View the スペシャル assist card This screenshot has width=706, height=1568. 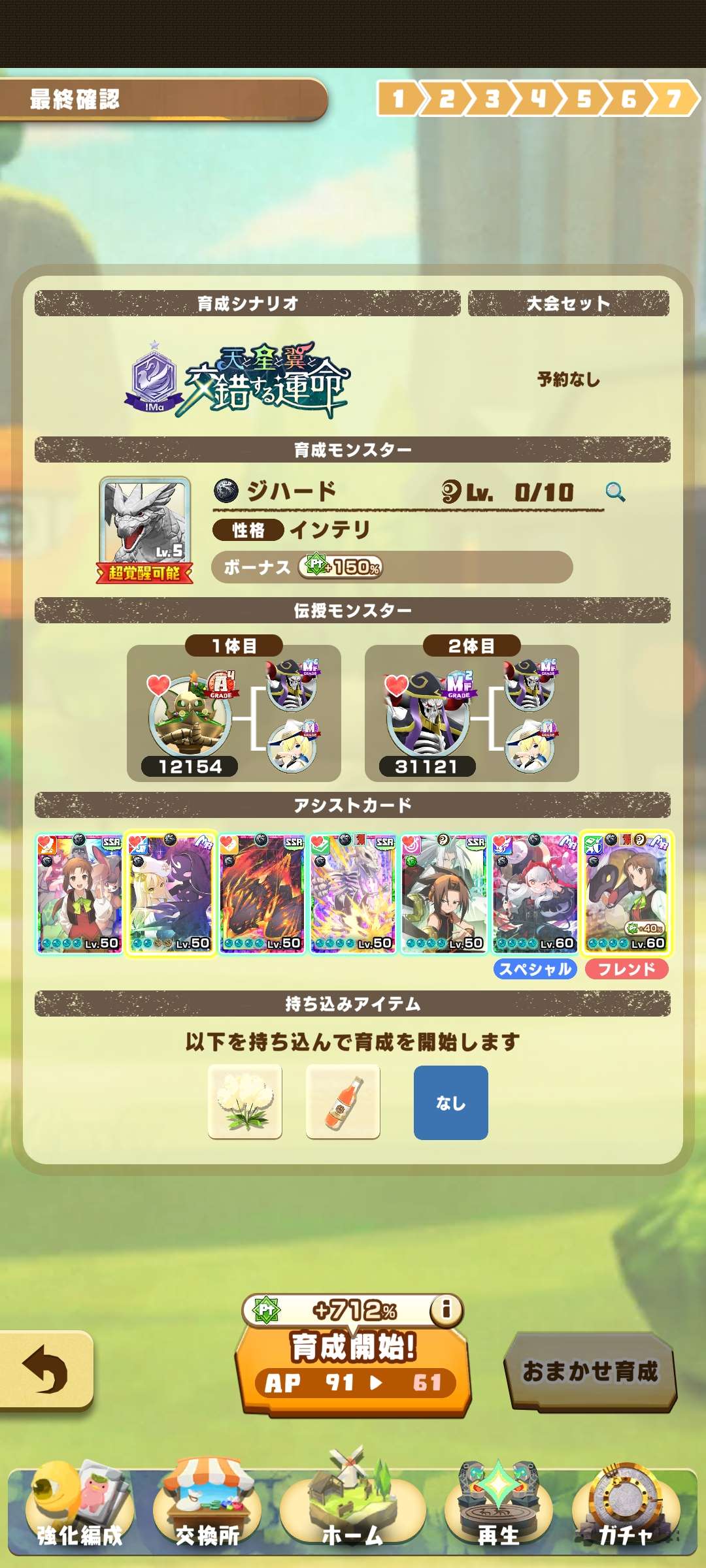tap(535, 894)
